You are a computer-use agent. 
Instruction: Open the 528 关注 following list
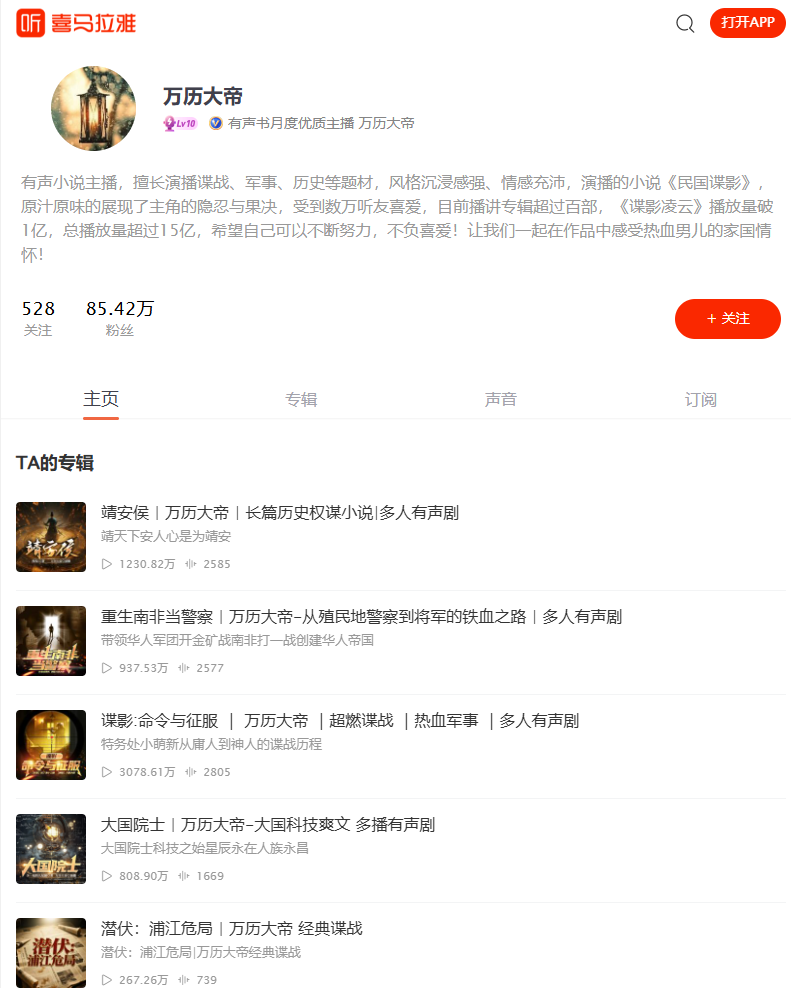pos(38,318)
